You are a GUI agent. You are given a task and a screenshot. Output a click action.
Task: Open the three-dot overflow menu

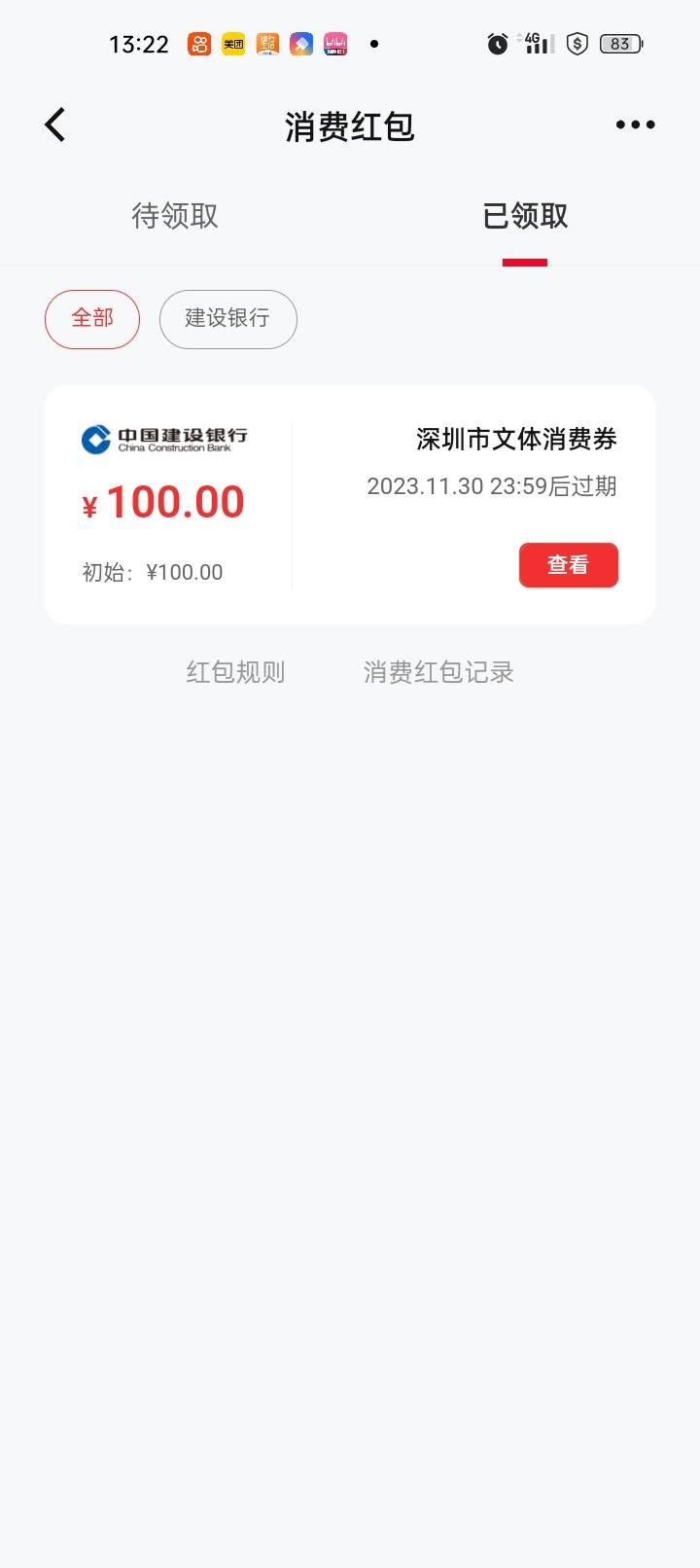(x=636, y=125)
